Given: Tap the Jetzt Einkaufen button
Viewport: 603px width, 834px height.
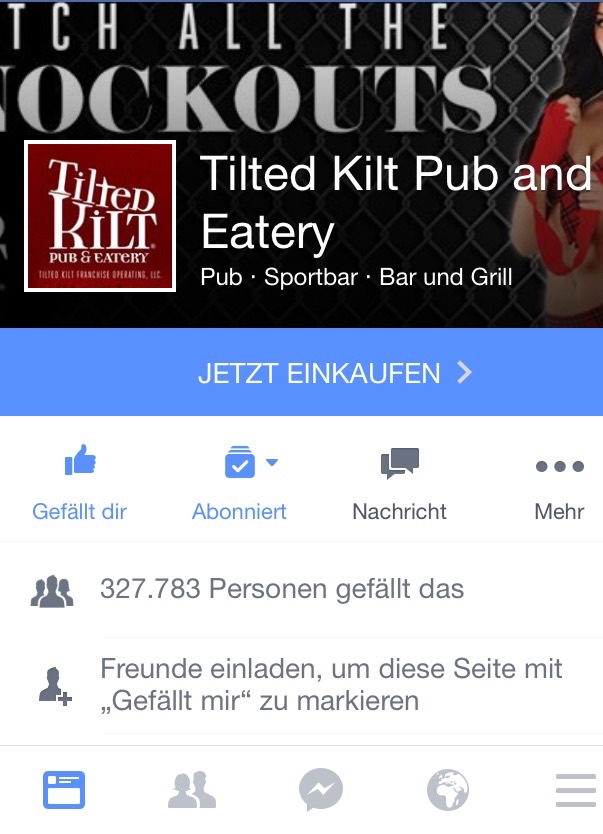Looking at the screenshot, I should 301,373.
